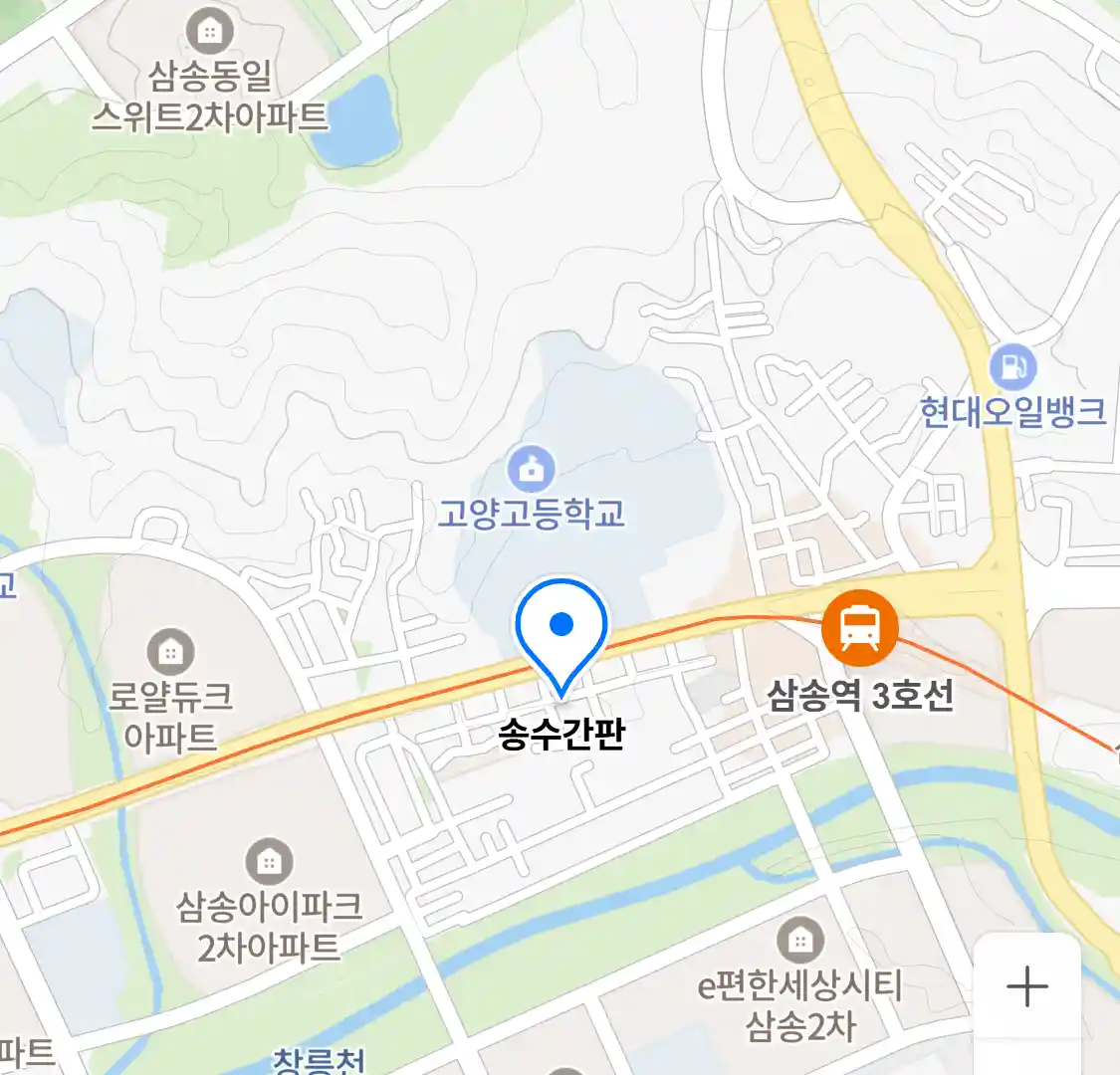Select the e편한세상시티 삼송2차 marker
The width and height of the screenshot is (1120, 1075).
click(799, 941)
